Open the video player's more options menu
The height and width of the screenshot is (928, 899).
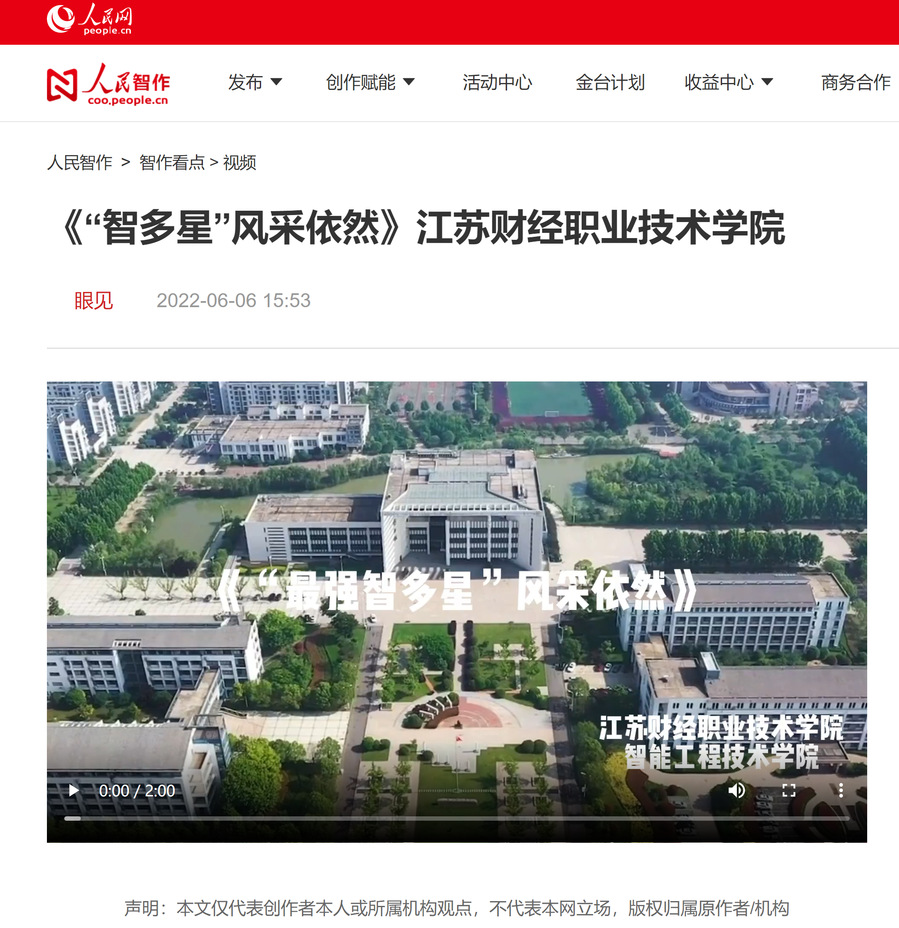point(841,790)
